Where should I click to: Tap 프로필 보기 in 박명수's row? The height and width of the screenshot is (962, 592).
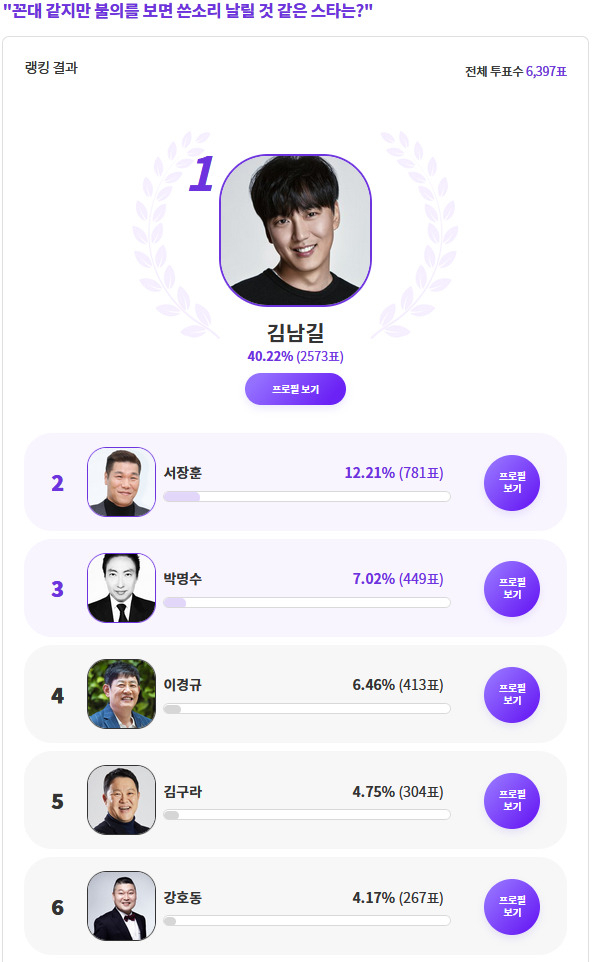pyautogui.click(x=512, y=589)
